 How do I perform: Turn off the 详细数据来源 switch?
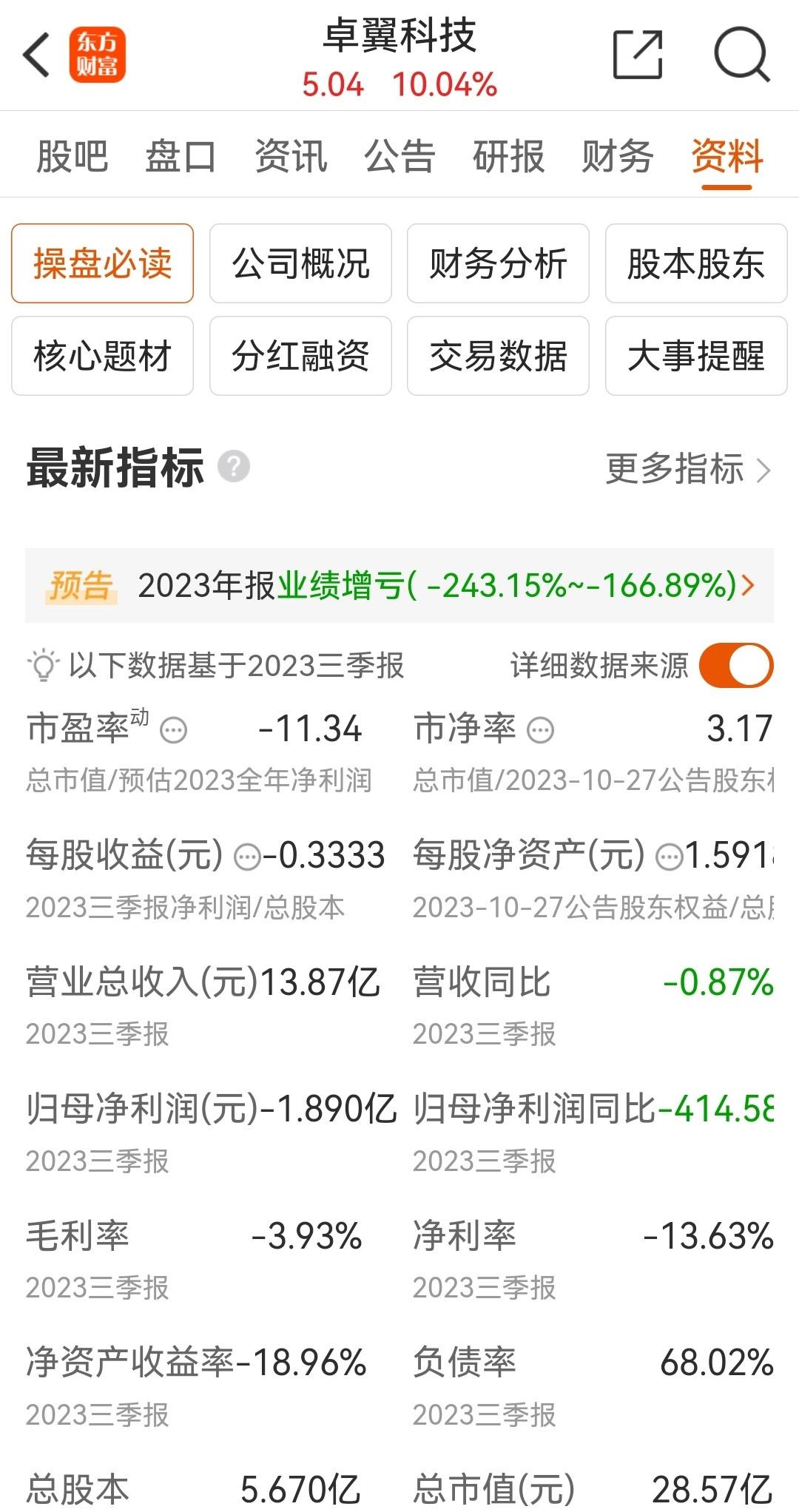tap(736, 665)
